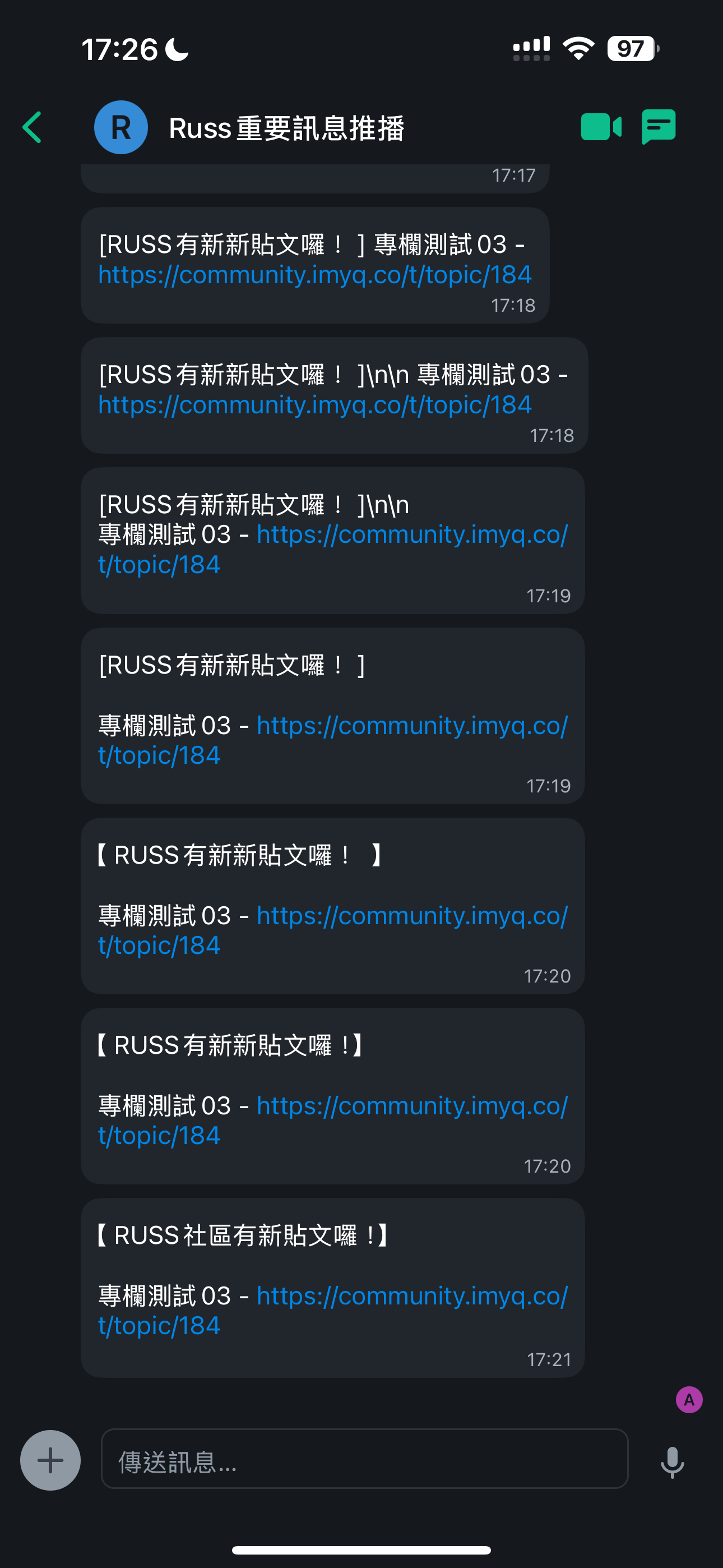Open topic link in 17:21 message
This screenshot has height=1568, width=723.
click(333, 1311)
